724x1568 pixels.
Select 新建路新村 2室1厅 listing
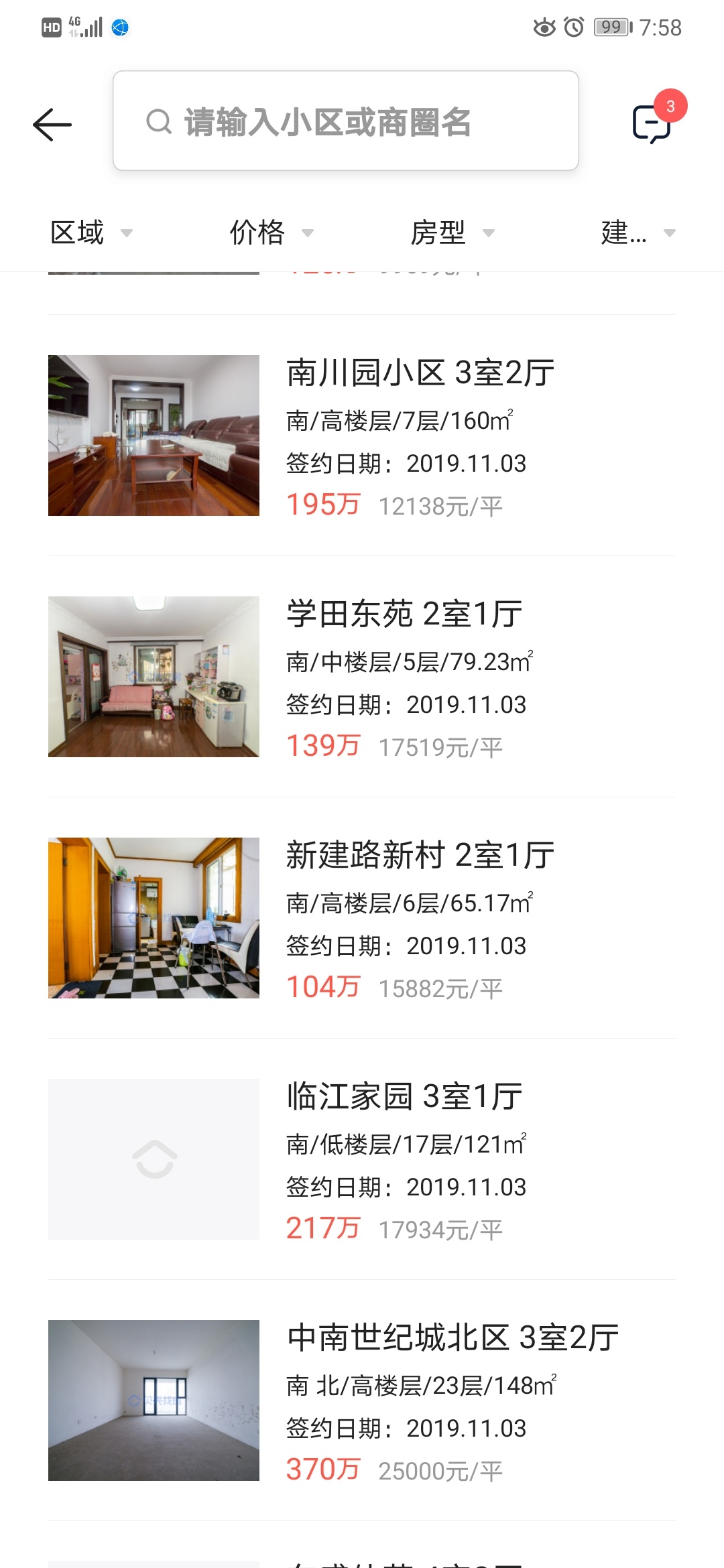coord(362,919)
